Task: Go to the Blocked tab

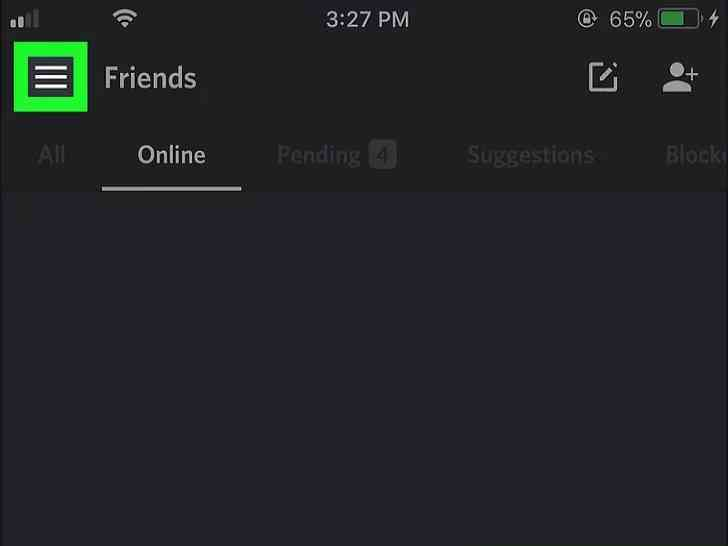Action: click(x=696, y=155)
